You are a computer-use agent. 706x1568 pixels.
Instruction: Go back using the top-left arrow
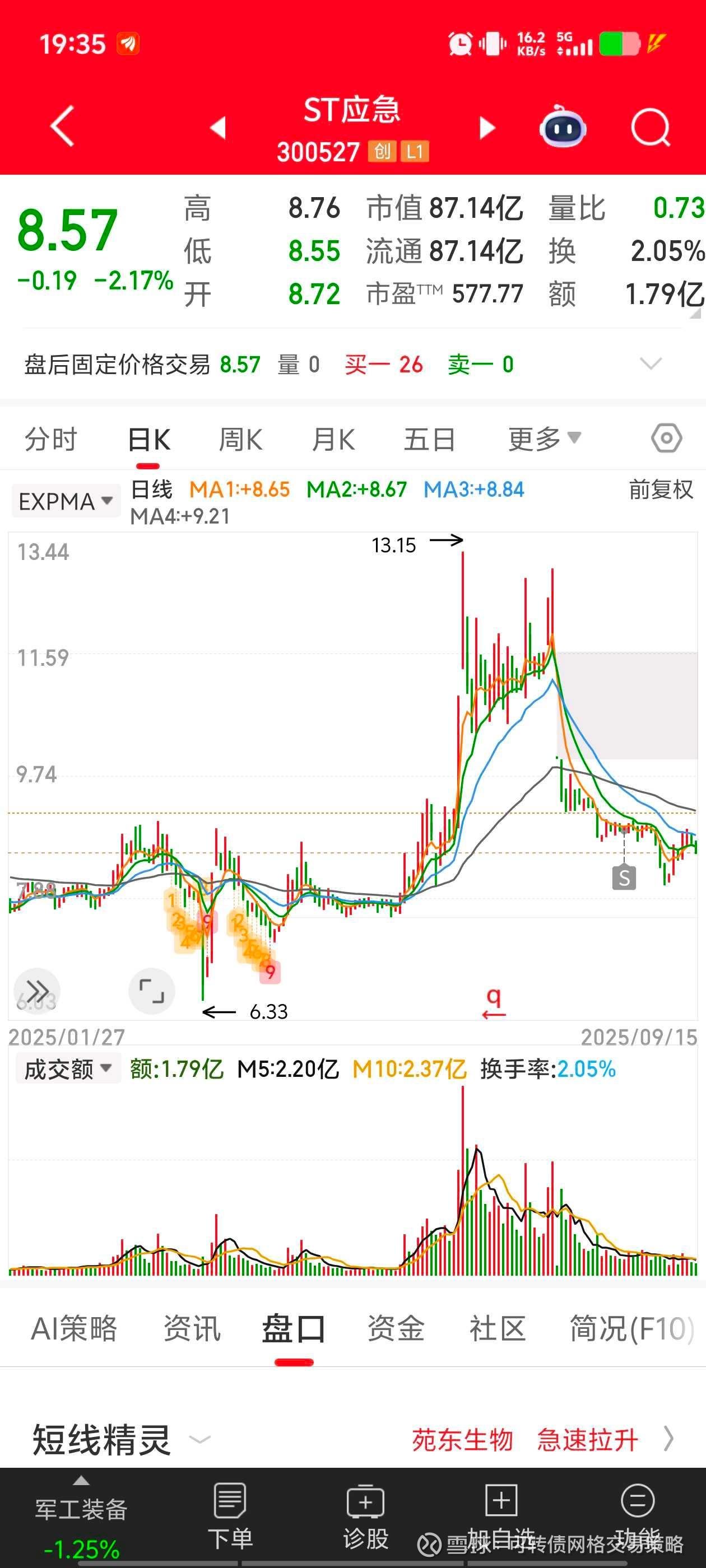pyautogui.click(x=62, y=127)
